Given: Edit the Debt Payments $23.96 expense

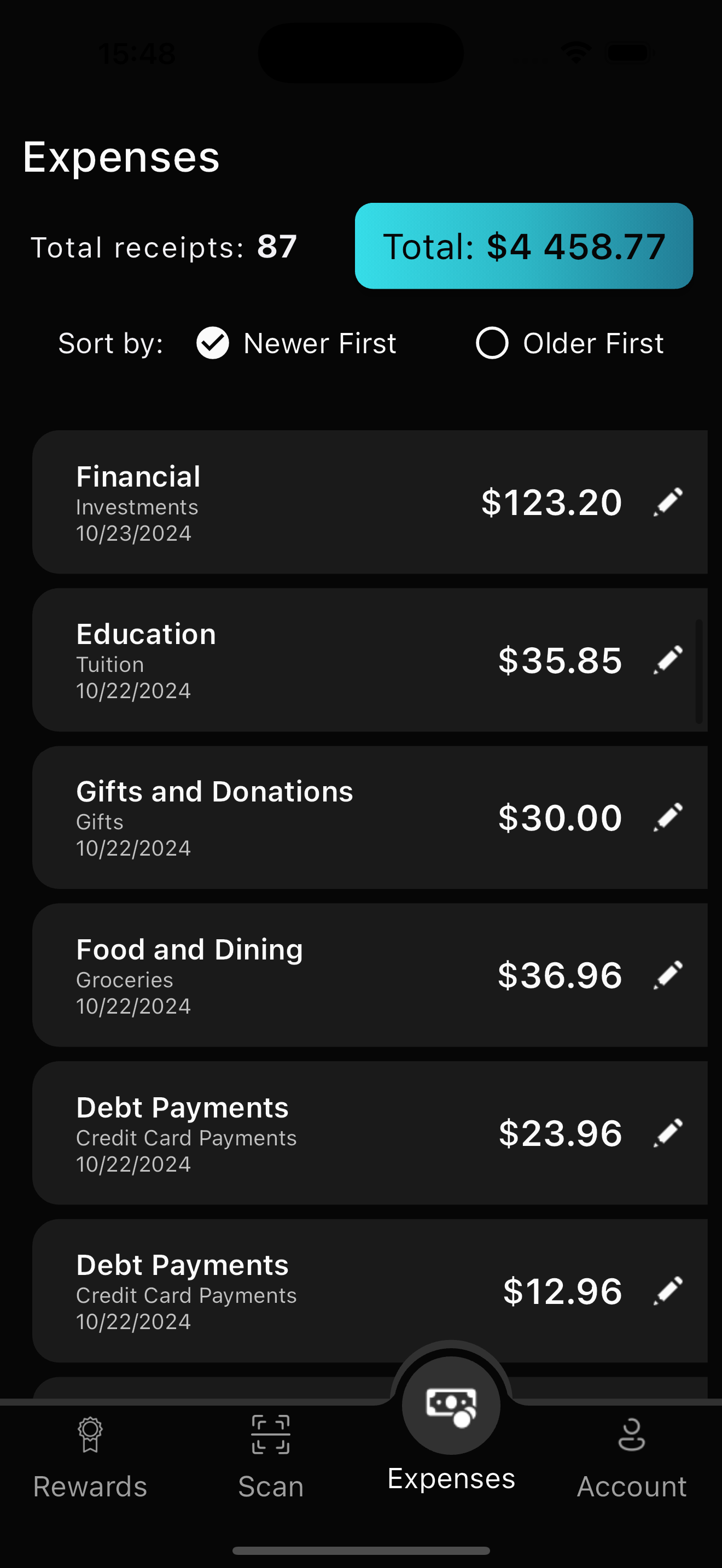Looking at the screenshot, I should [668, 1133].
